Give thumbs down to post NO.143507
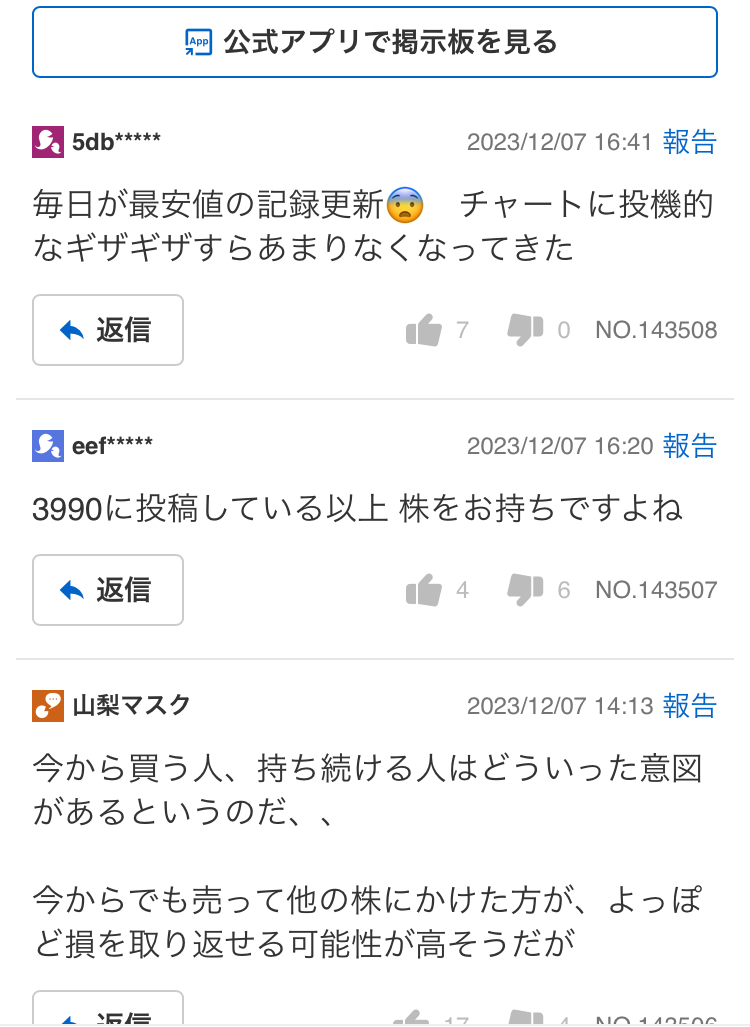 (525, 589)
